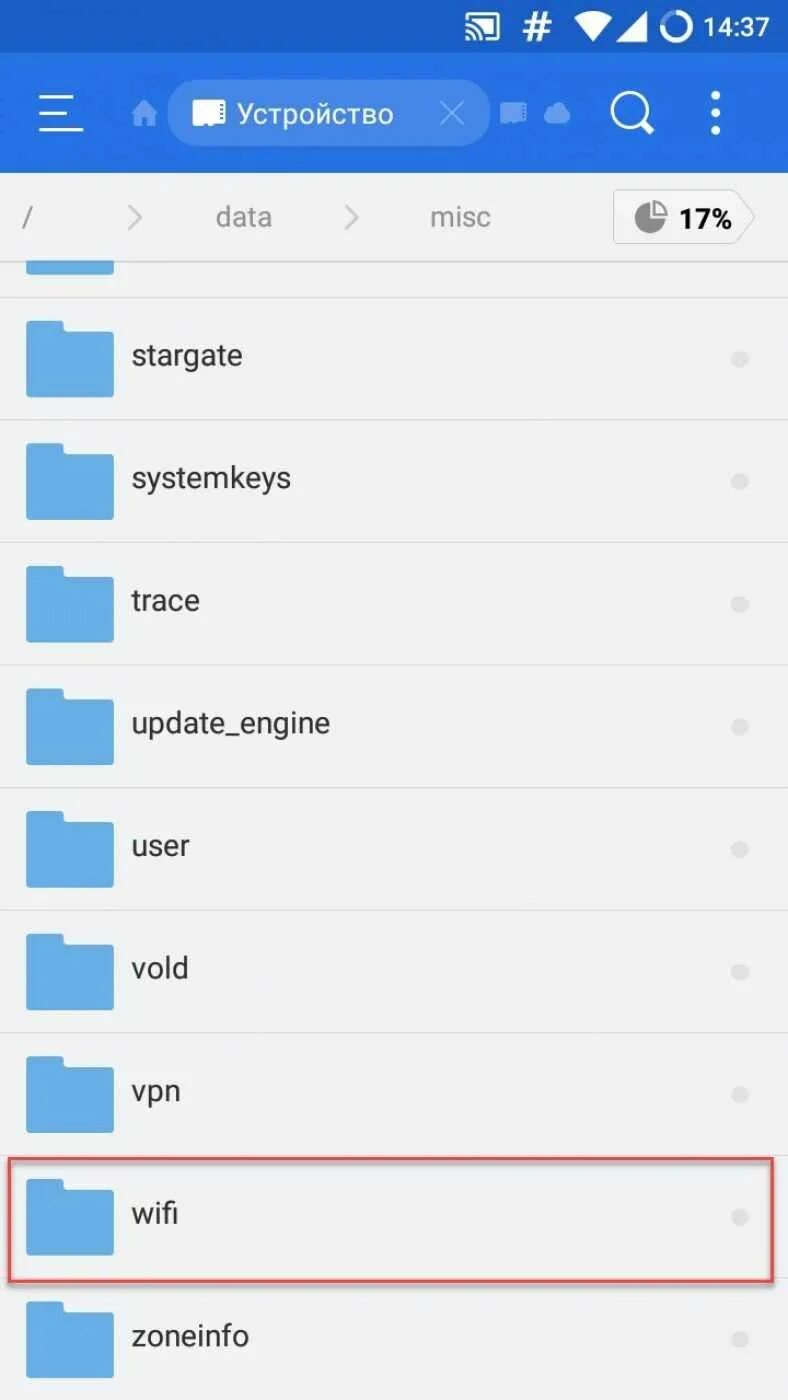This screenshot has width=788, height=1400.
Task: Open the three-dot overflow menu
Action: point(715,113)
